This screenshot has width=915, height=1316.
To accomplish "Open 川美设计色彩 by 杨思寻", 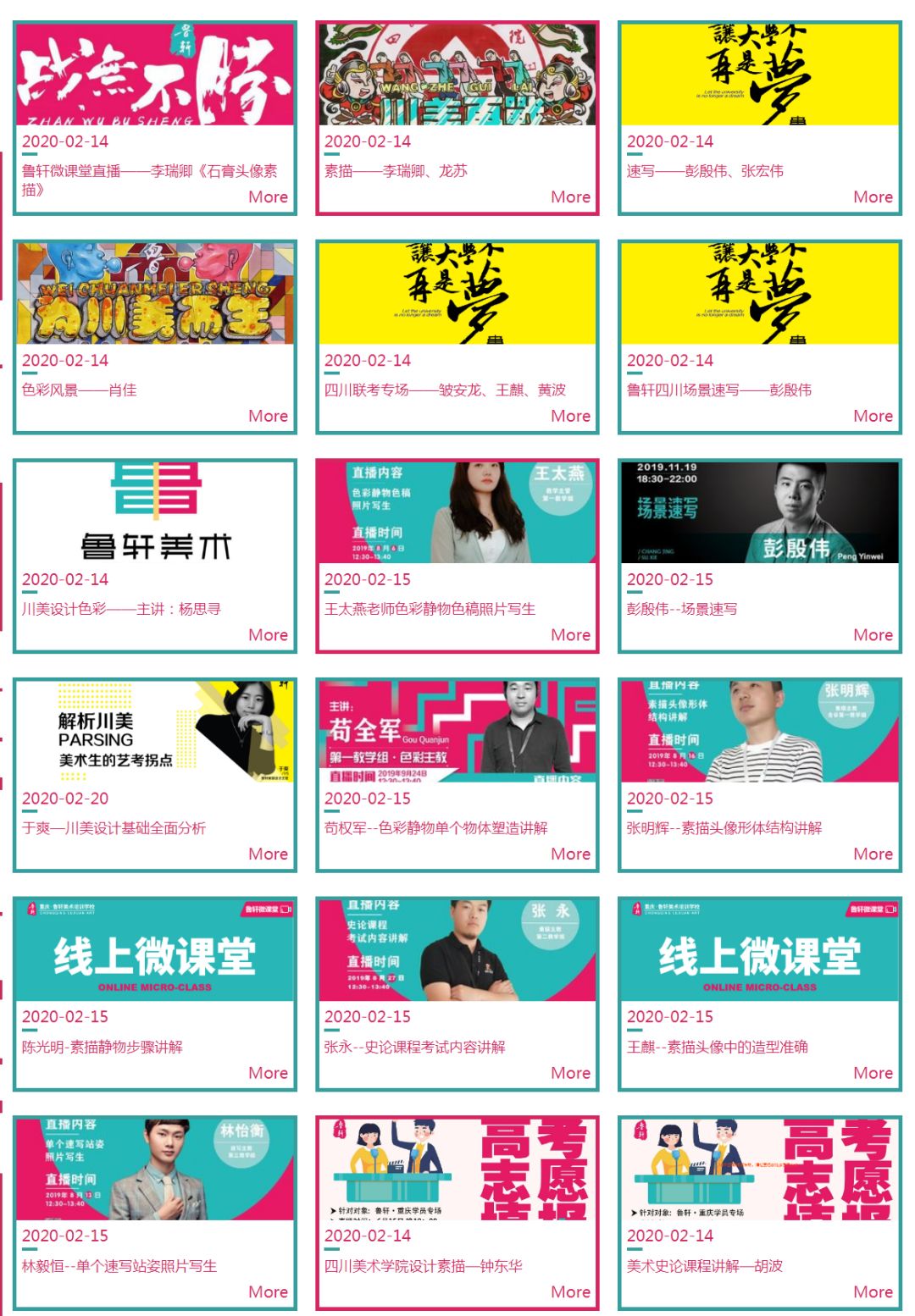I will tap(121, 608).
